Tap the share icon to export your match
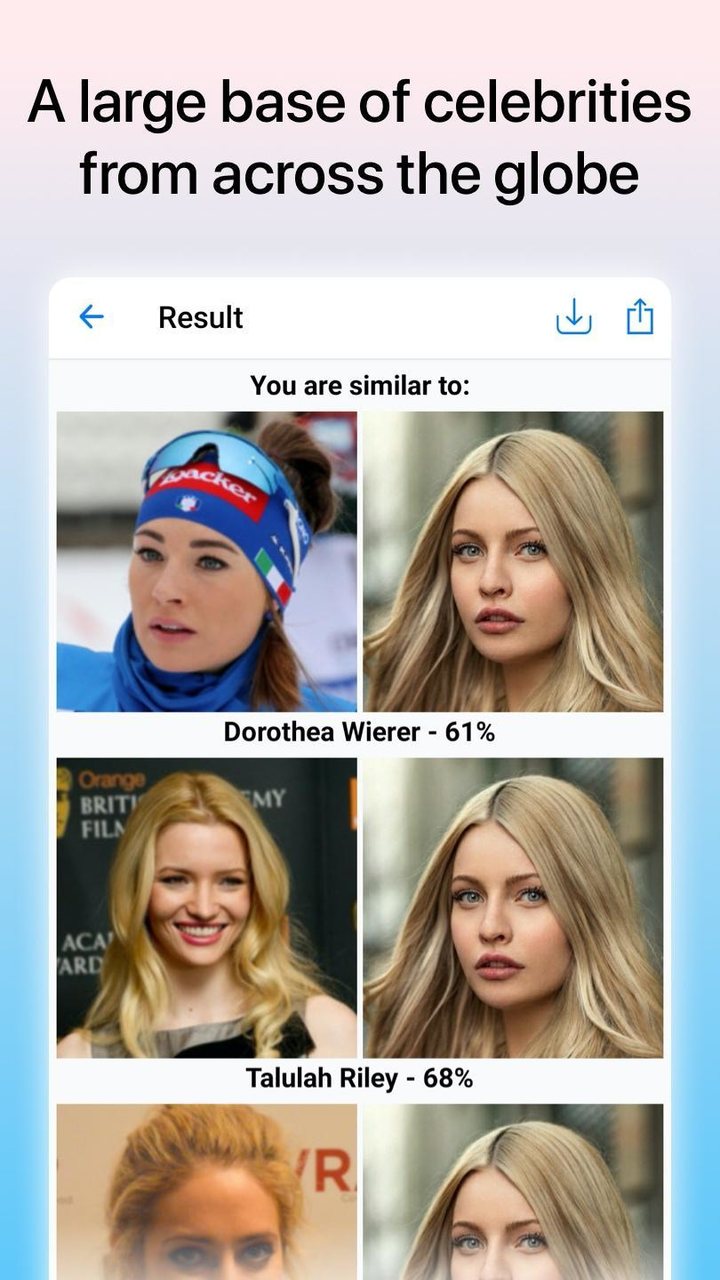 point(637,317)
